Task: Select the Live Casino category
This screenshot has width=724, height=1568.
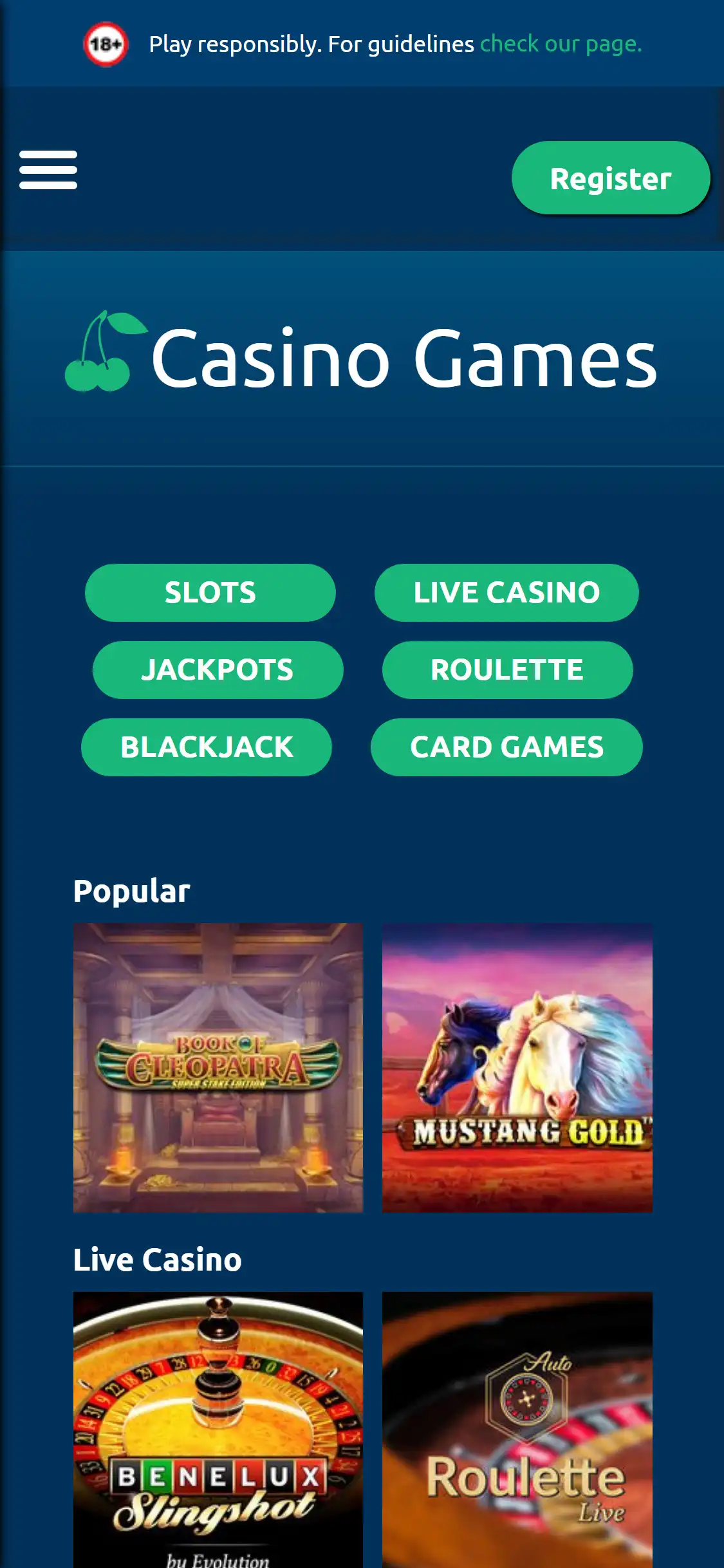Action: [x=506, y=592]
